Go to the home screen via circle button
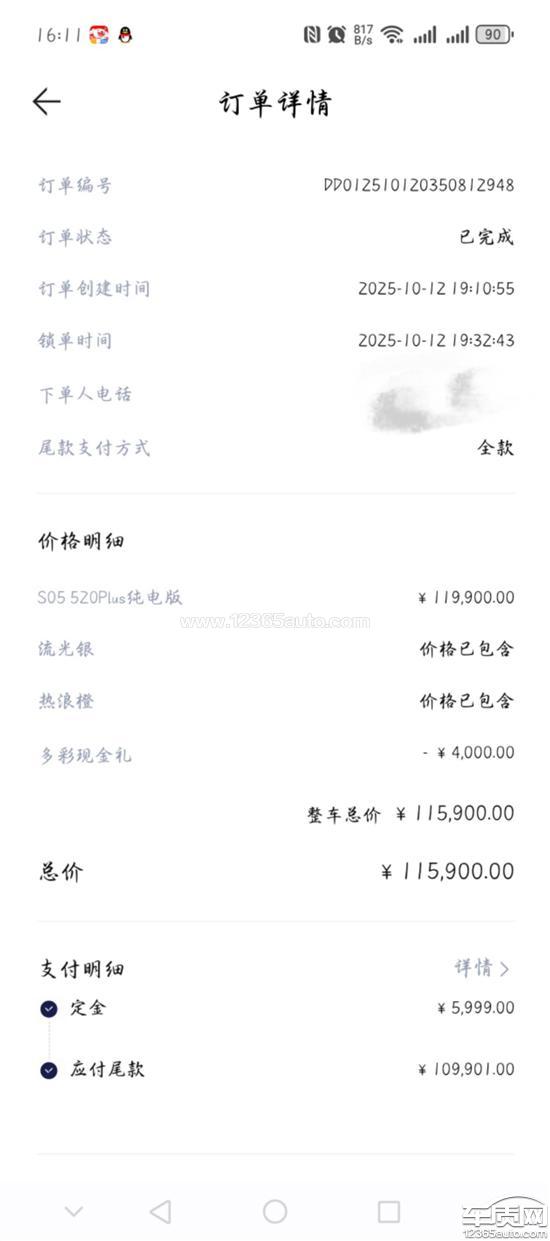The image size is (550, 1241). [275, 1212]
